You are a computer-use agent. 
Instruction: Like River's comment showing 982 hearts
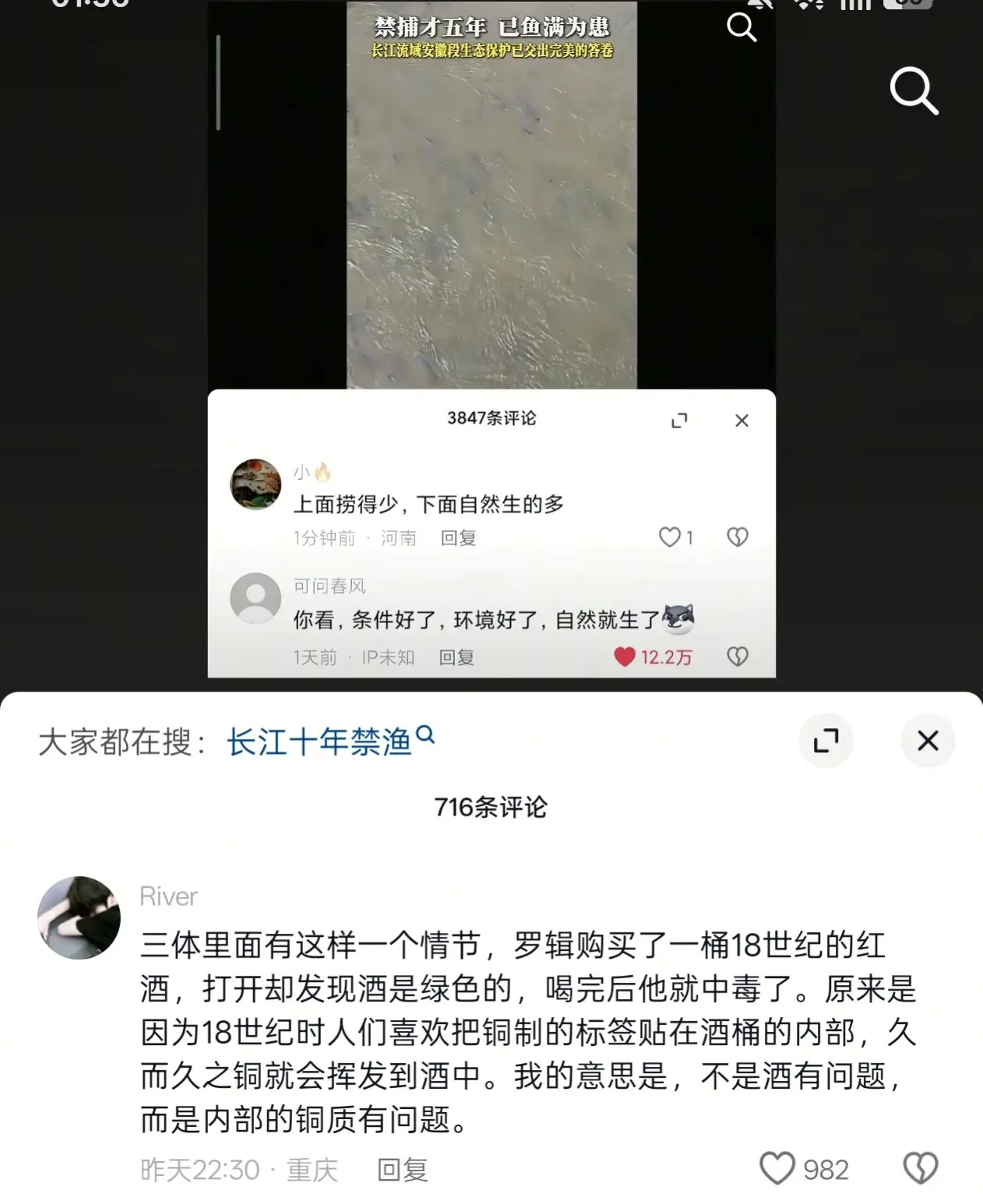tap(776, 1168)
